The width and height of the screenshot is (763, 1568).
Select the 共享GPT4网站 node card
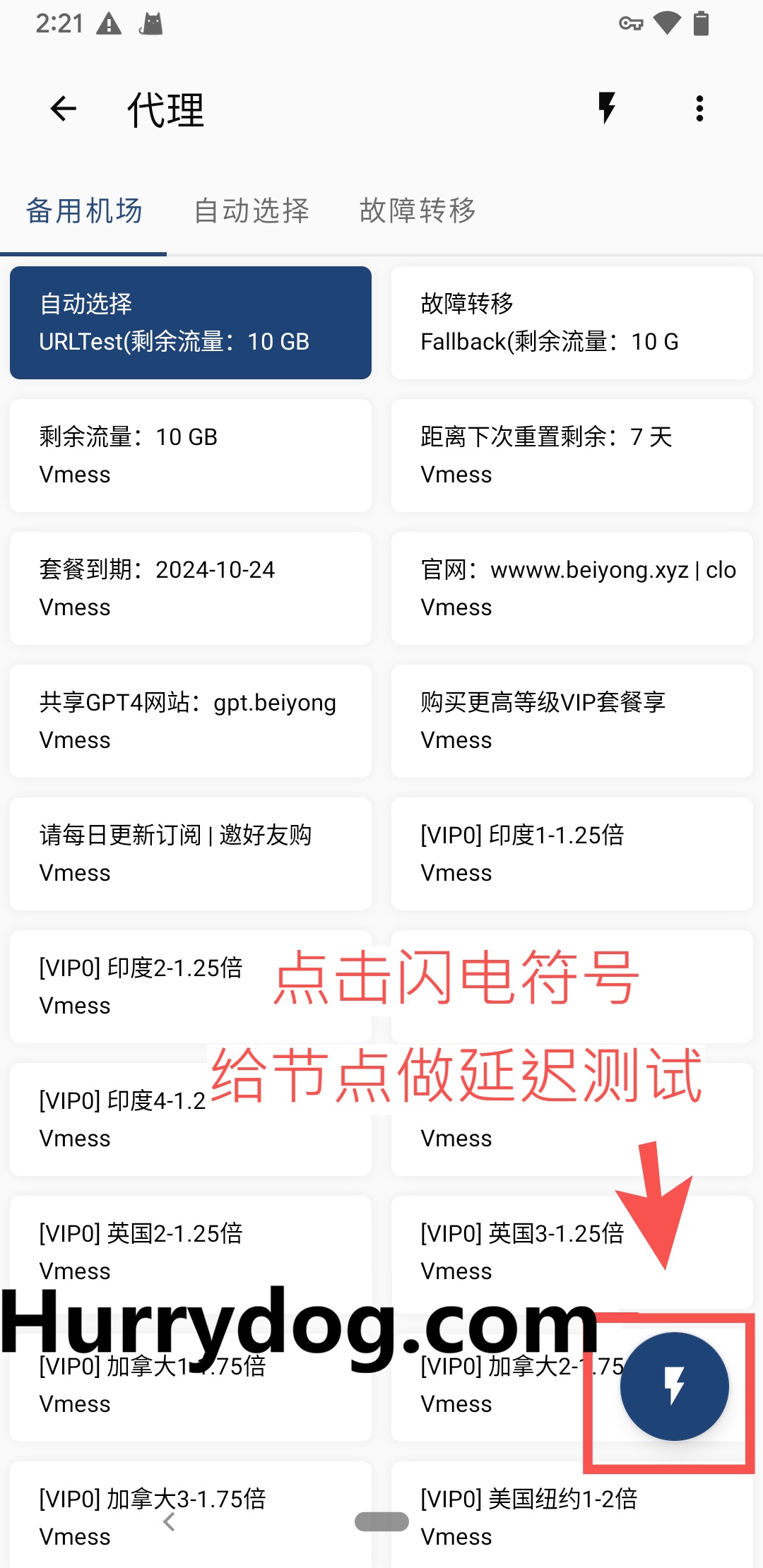point(191,721)
